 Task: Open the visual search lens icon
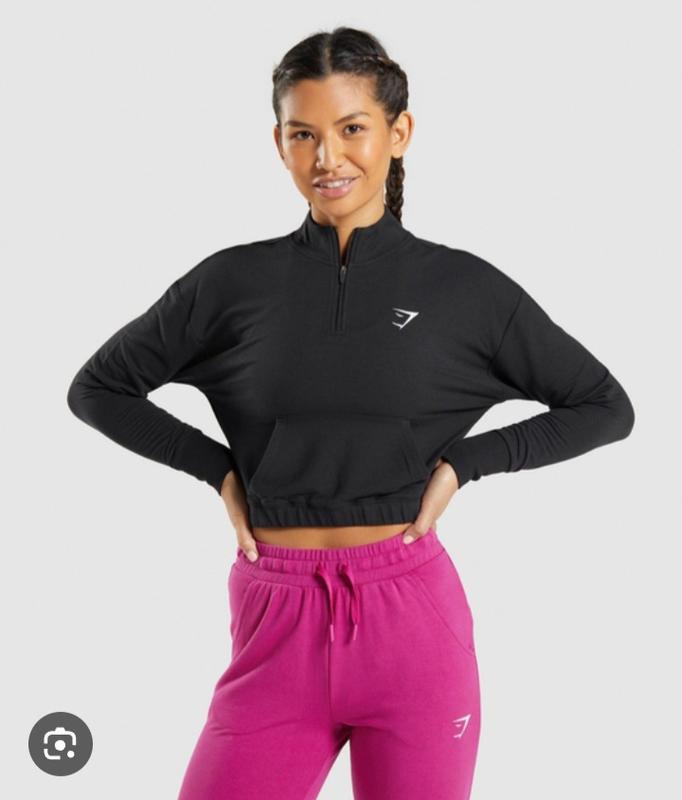coord(60,743)
